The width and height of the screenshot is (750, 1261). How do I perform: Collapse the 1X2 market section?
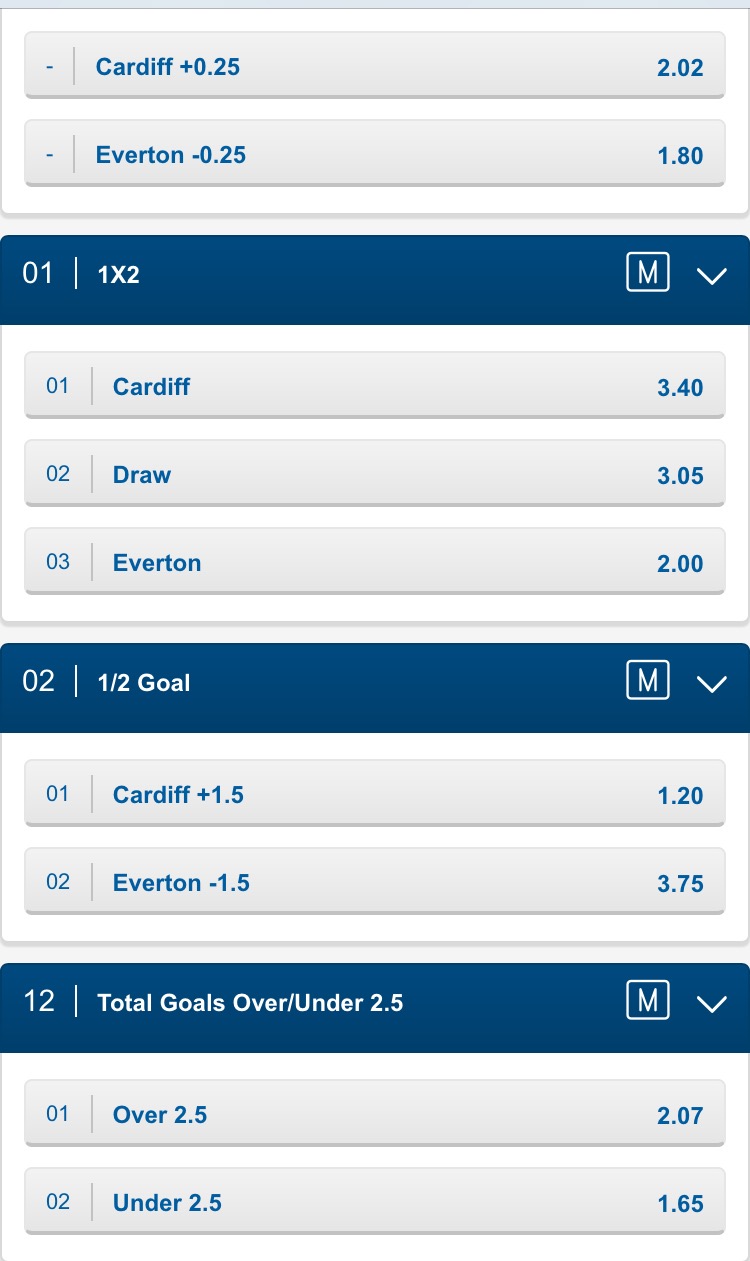(712, 275)
